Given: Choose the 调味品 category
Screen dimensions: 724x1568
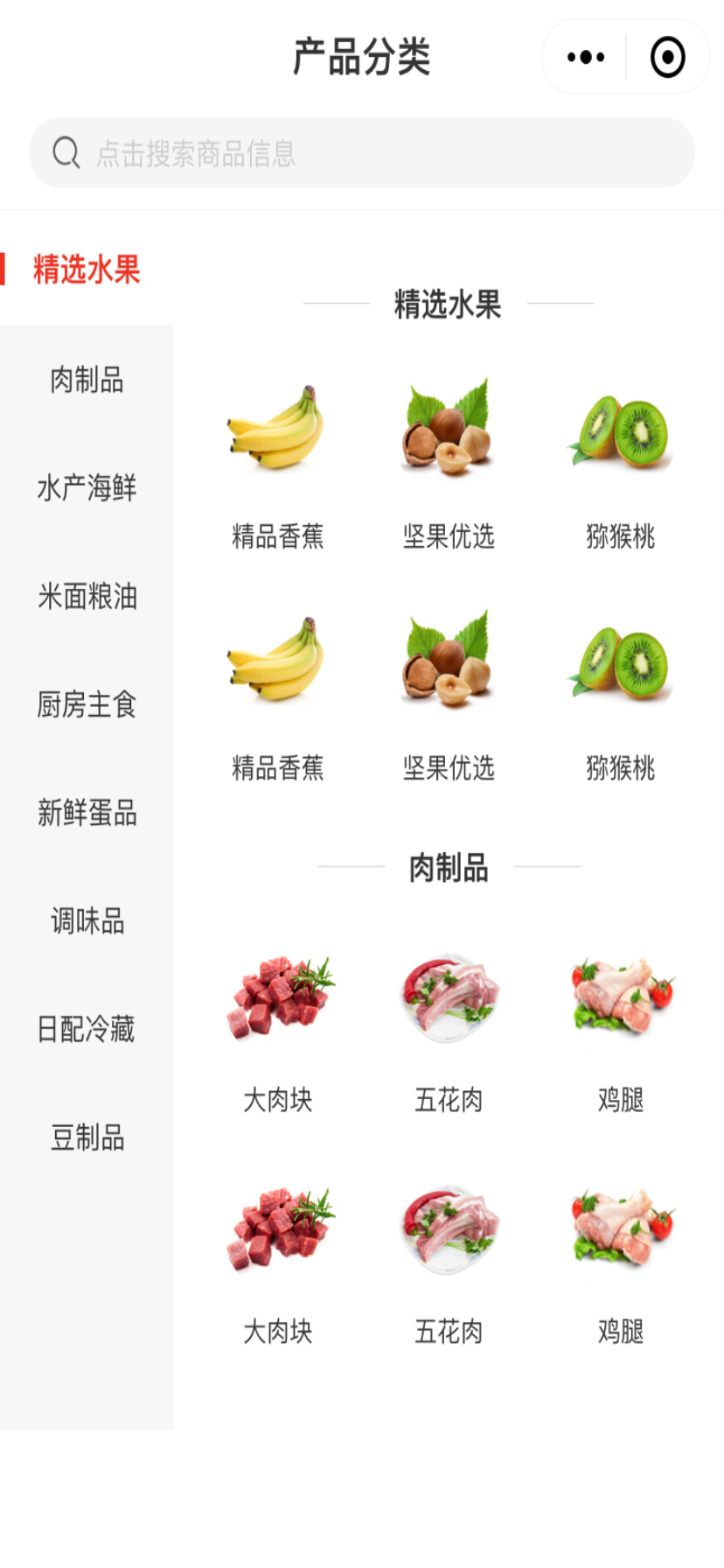Looking at the screenshot, I should coord(88,921).
